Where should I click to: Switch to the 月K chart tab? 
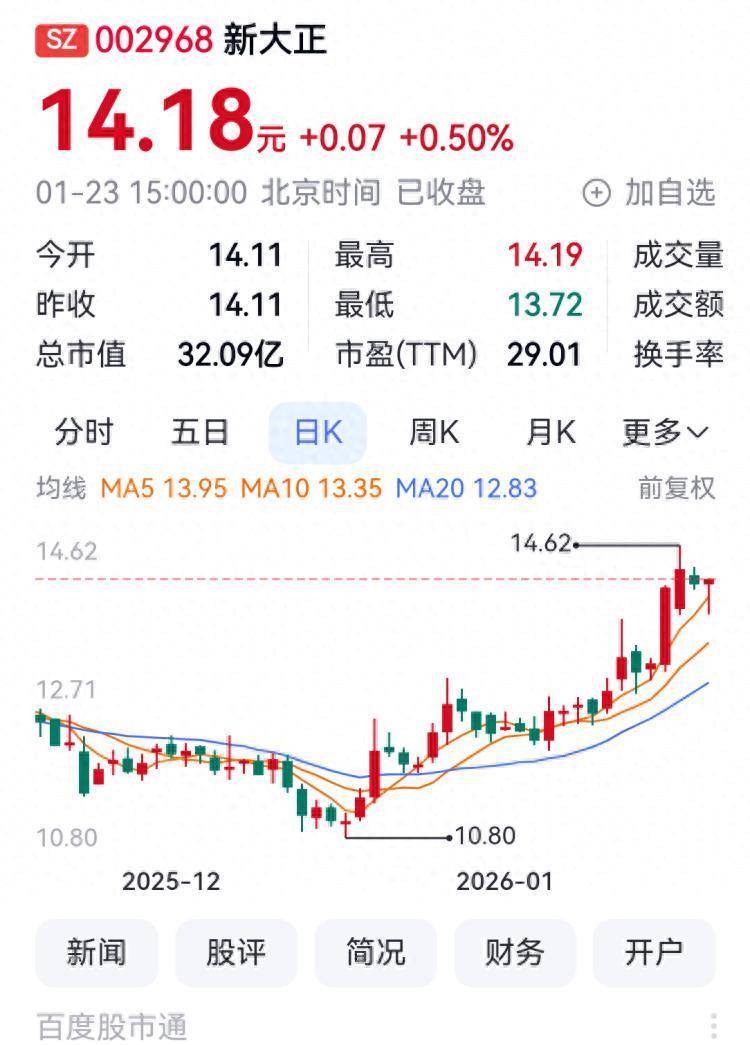551,433
